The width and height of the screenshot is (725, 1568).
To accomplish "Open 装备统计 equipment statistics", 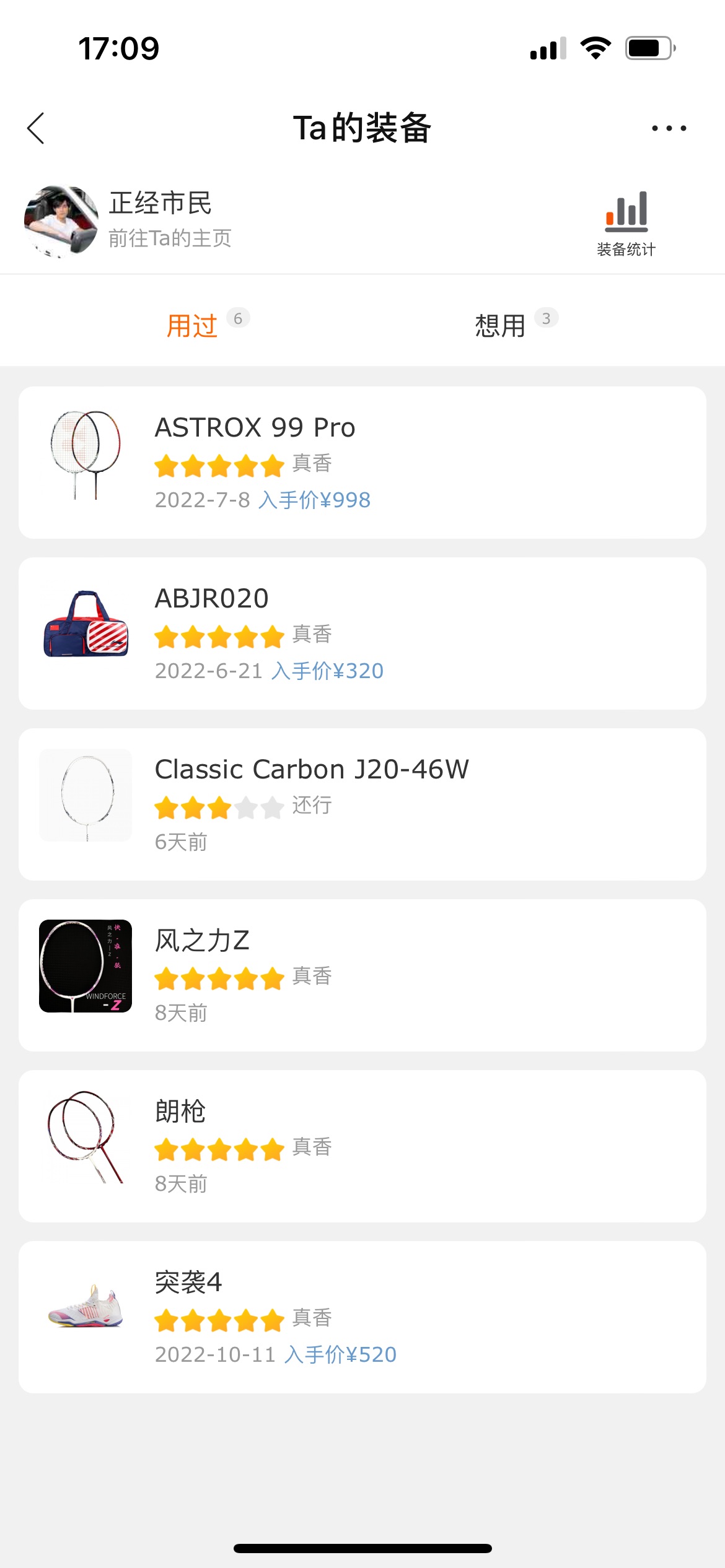I will click(626, 224).
